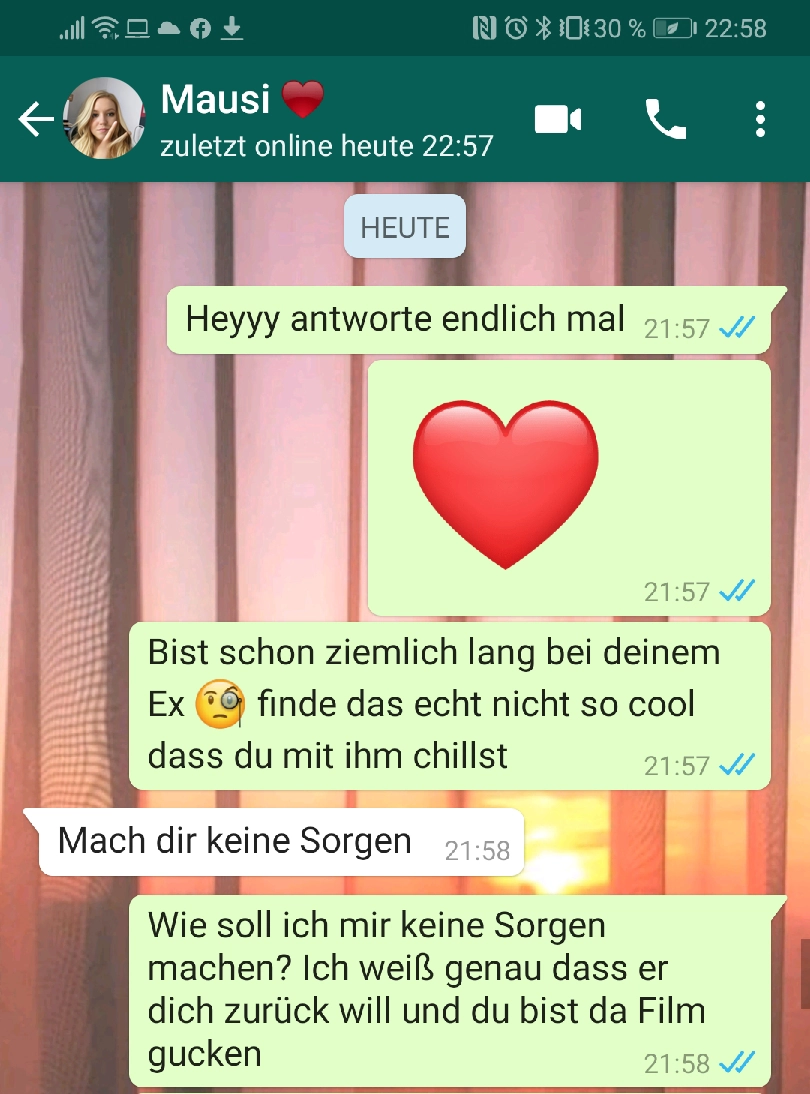
Task: Open Mausi's contact info from the header
Action: [x=325, y=120]
